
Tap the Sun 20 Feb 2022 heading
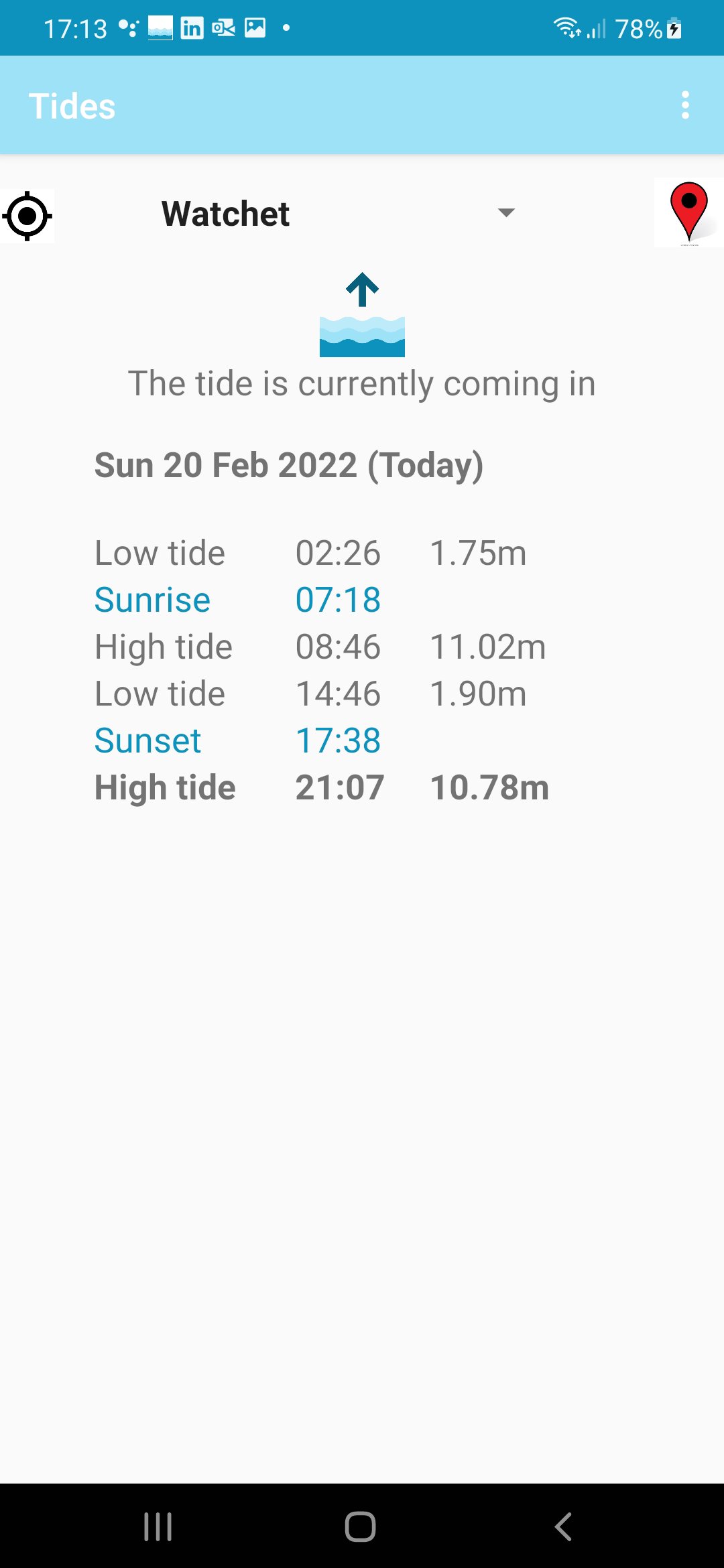pos(290,464)
